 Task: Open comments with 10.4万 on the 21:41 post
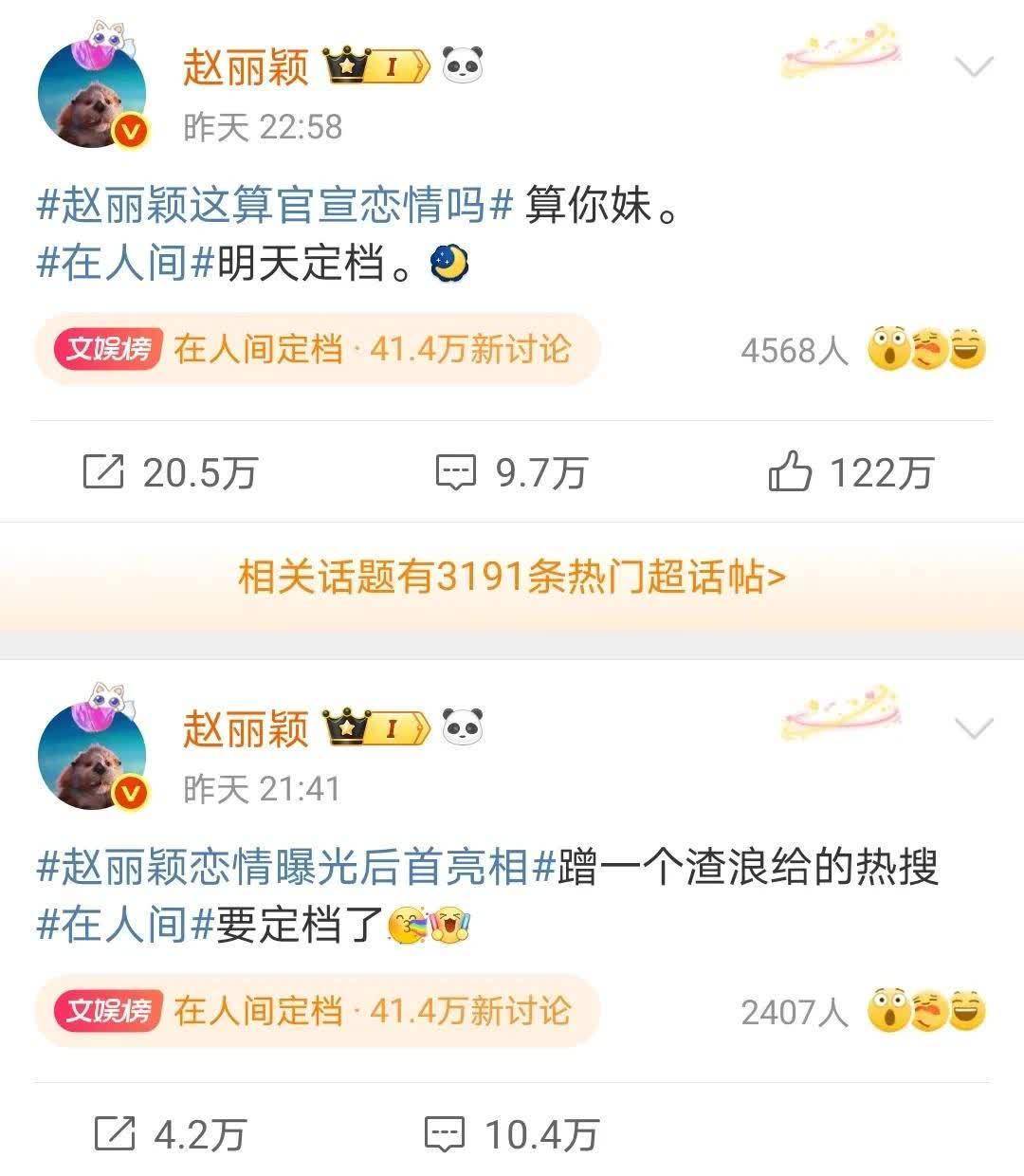(x=511, y=1133)
